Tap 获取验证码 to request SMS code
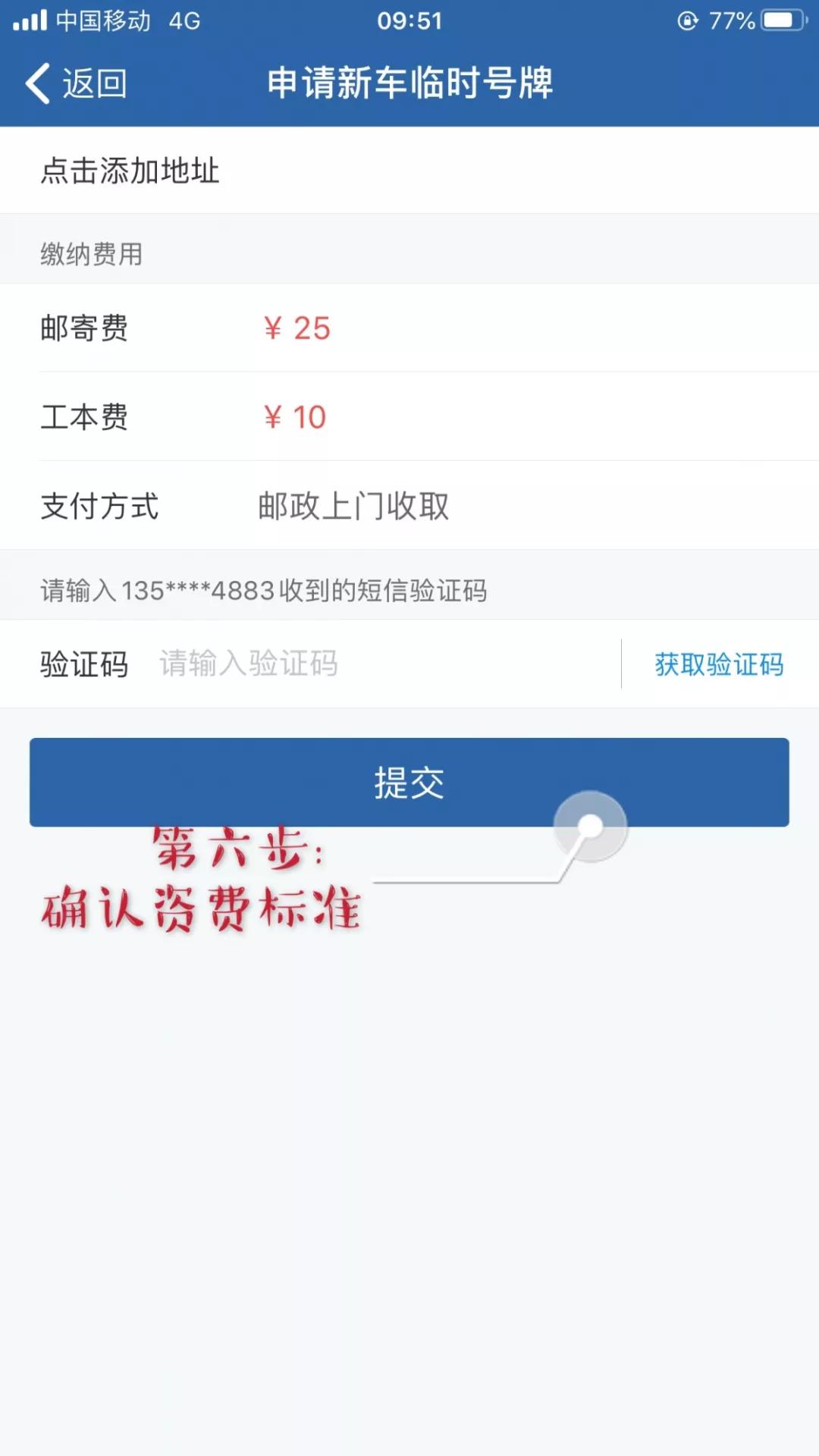819x1456 pixels. [x=720, y=664]
